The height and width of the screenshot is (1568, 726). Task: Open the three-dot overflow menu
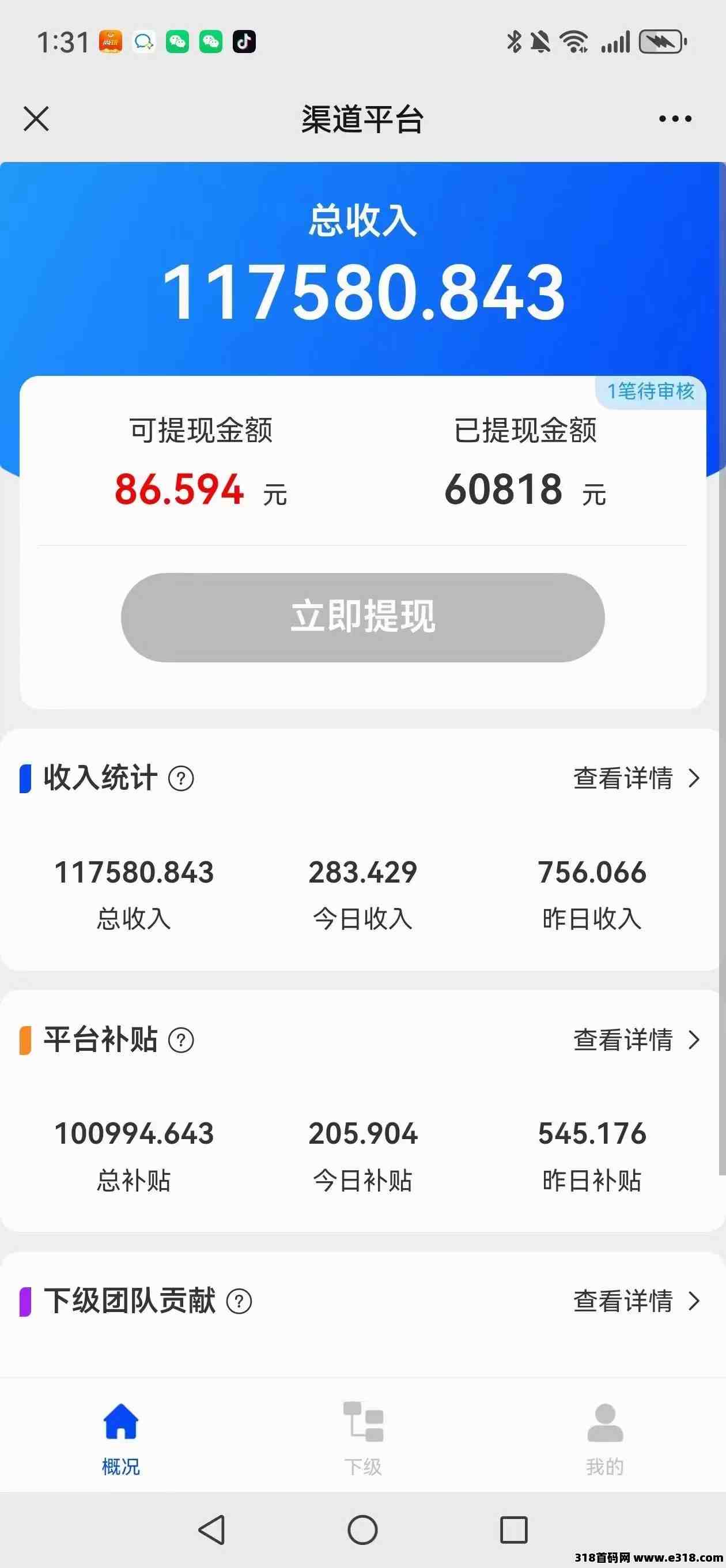click(x=675, y=119)
